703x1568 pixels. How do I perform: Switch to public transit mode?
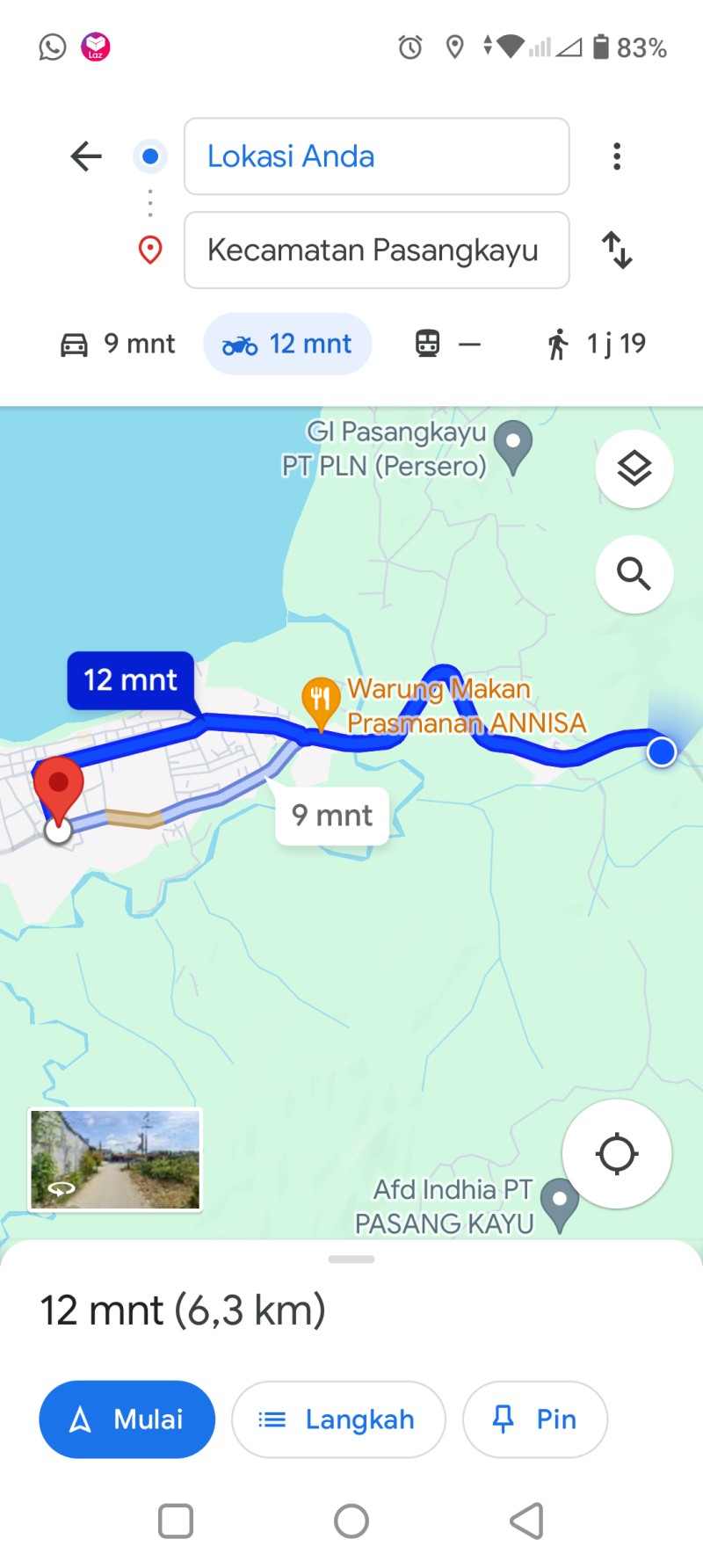pyautogui.click(x=448, y=344)
